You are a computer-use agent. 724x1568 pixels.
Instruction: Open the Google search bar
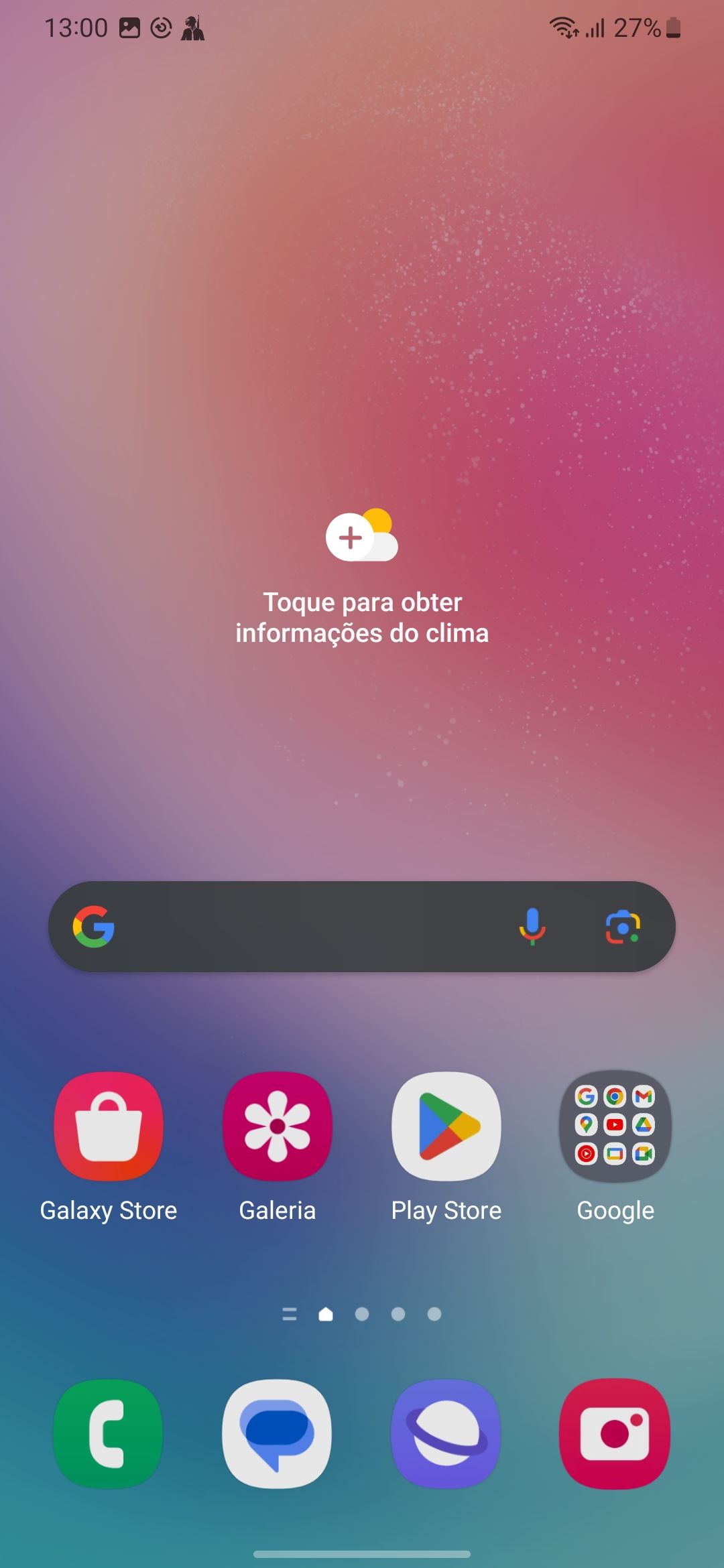click(x=302, y=927)
